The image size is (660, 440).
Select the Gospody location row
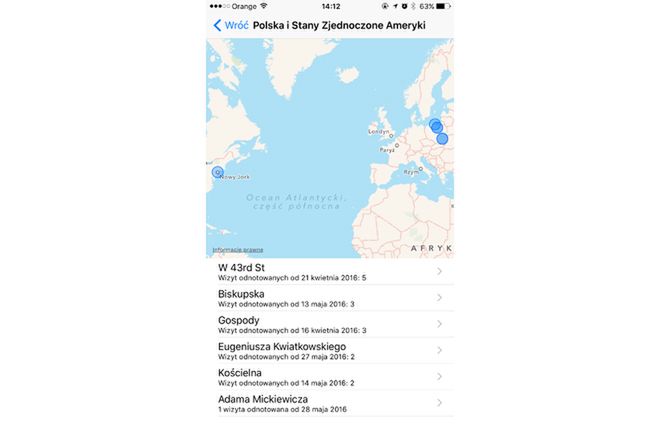click(329, 324)
